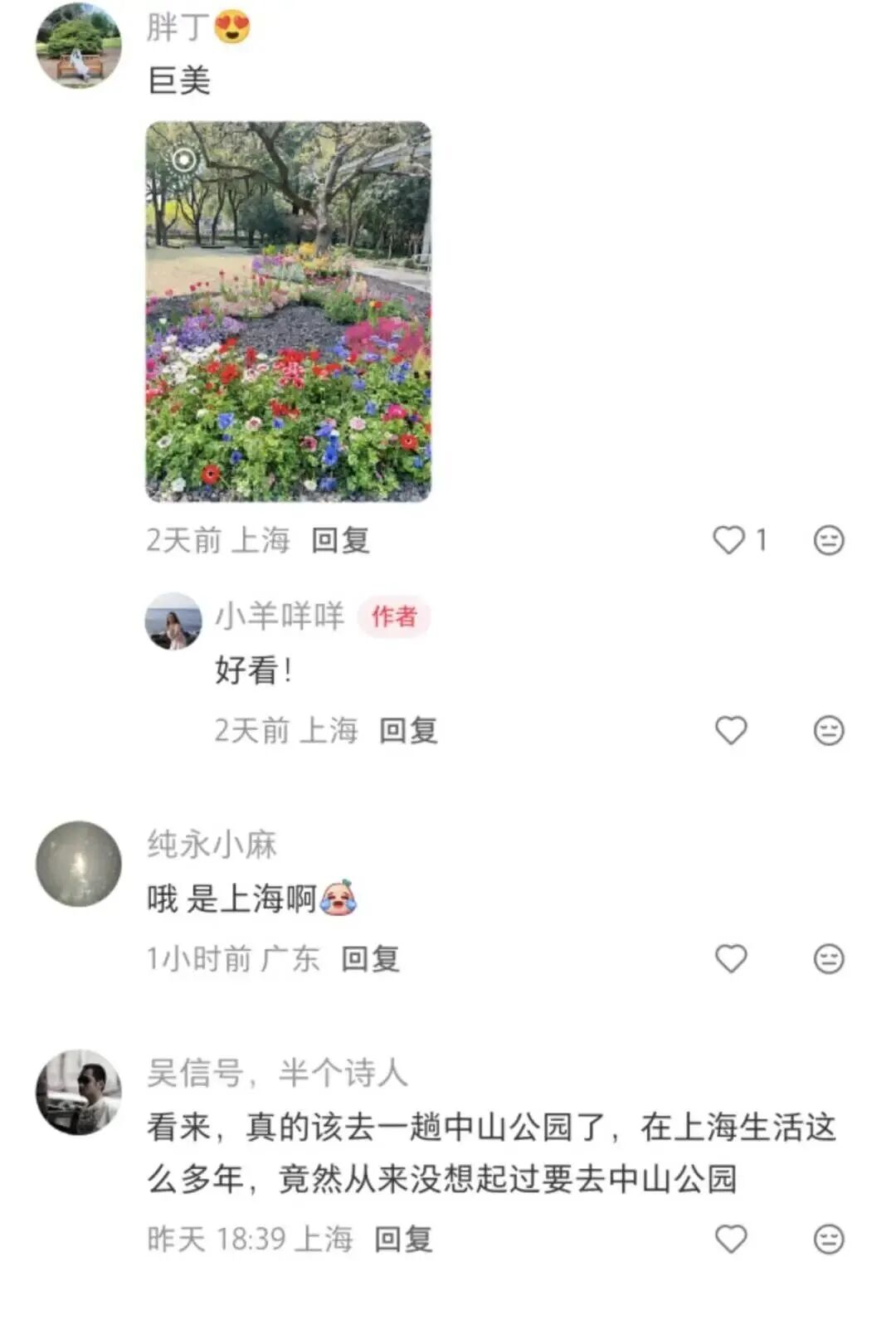
Task: Open 吴信号，半个诗人's avatar
Action: [x=79, y=1092]
